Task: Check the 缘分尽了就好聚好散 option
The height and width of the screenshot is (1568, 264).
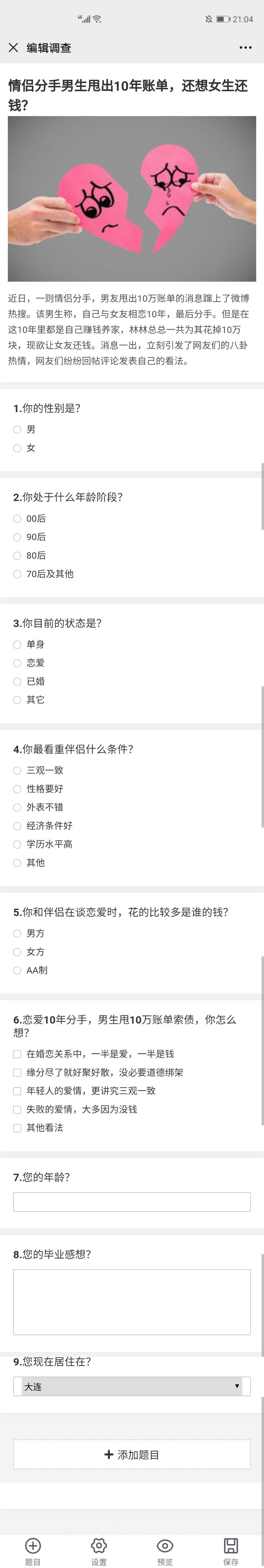Action: pos(17,1073)
